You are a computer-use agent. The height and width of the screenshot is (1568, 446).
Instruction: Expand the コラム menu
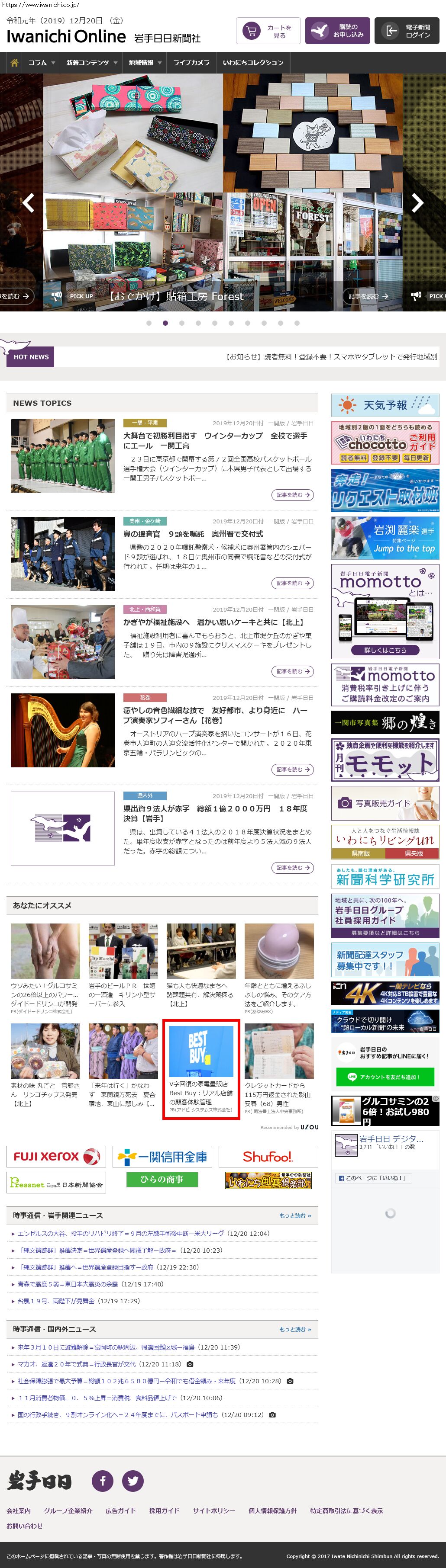[x=42, y=63]
